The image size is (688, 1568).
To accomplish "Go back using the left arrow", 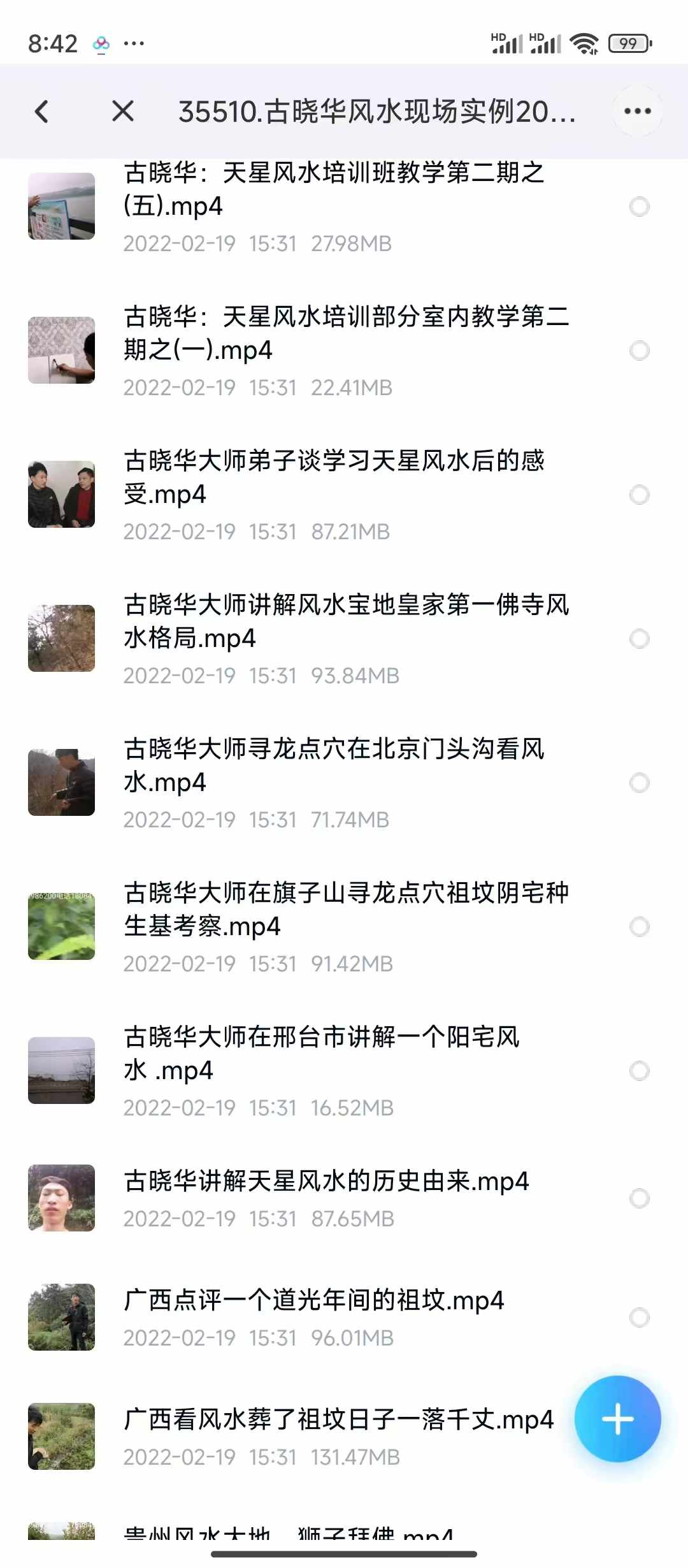I will pyautogui.click(x=42, y=112).
